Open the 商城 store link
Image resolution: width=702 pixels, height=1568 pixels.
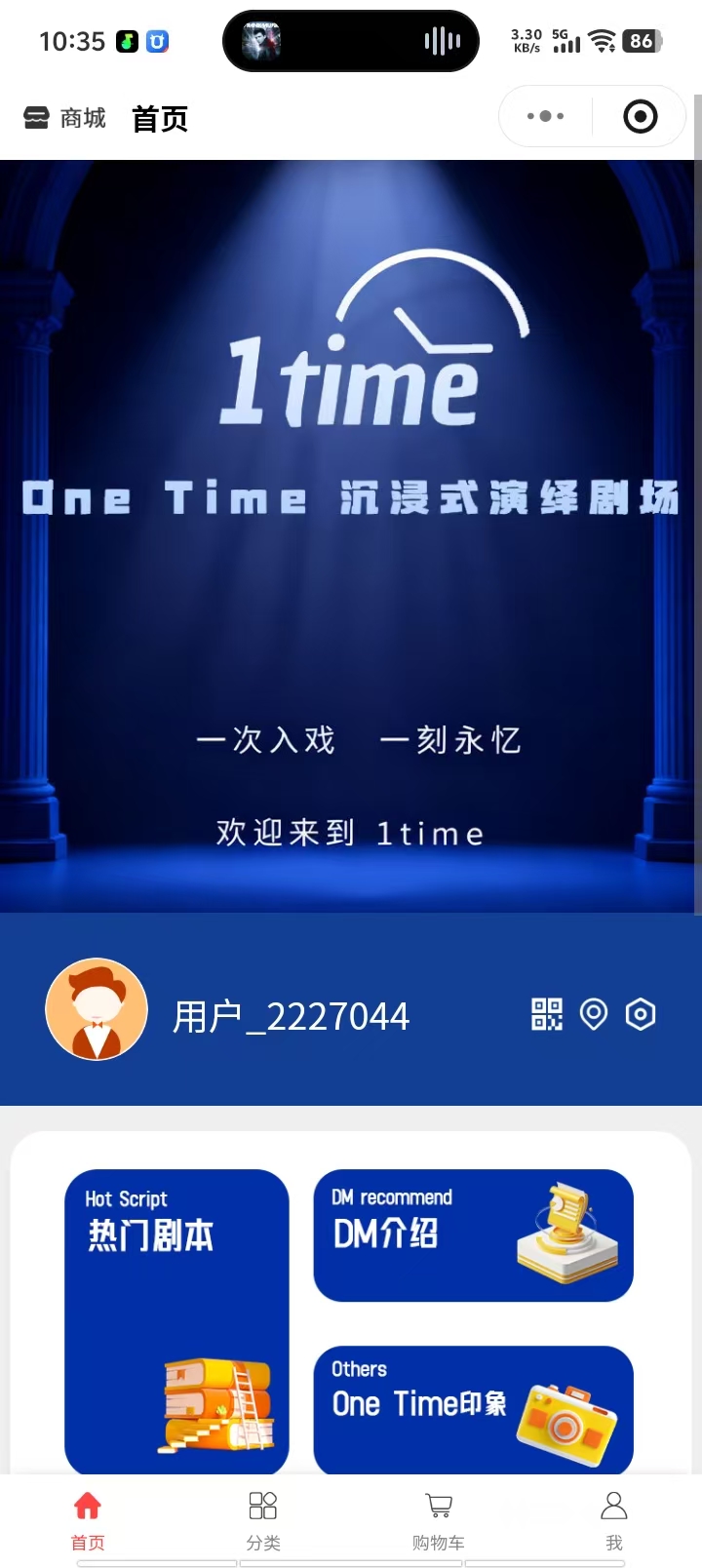tap(64, 119)
